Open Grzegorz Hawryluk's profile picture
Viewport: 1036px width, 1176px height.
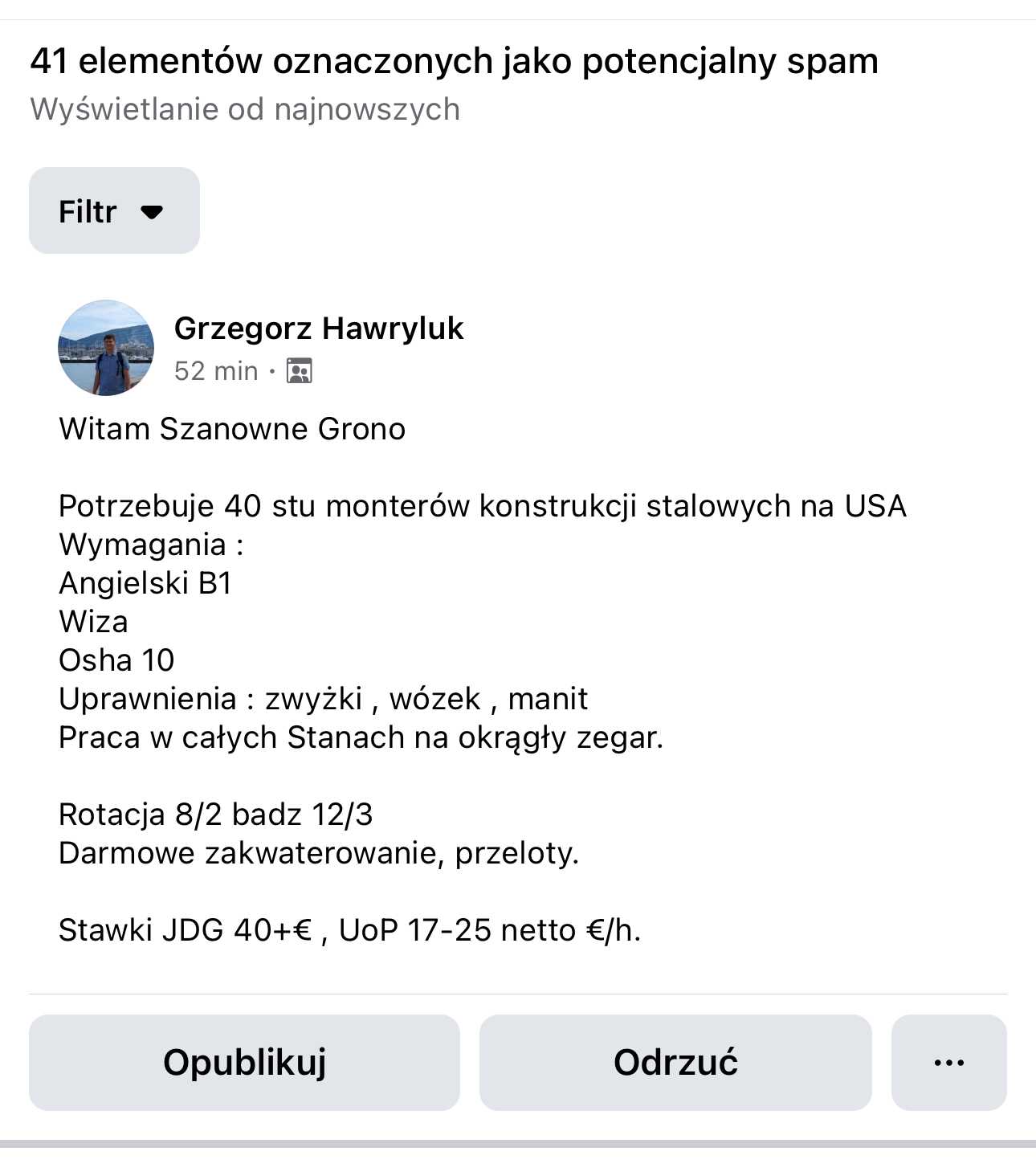tap(106, 348)
